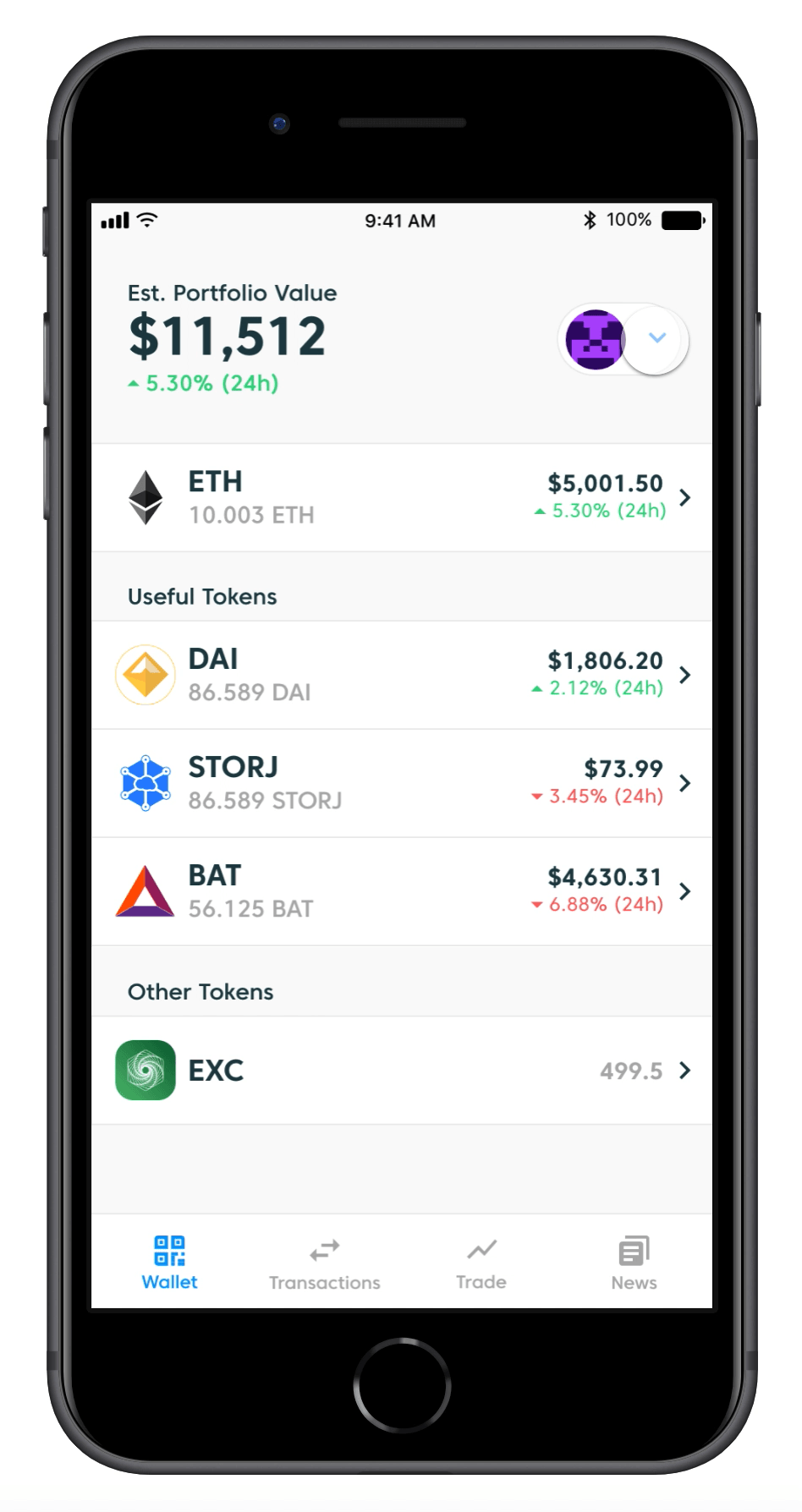The height and width of the screenshot is (1512, 802).
Task: Select the BAT token row
Action: point(402,891)
